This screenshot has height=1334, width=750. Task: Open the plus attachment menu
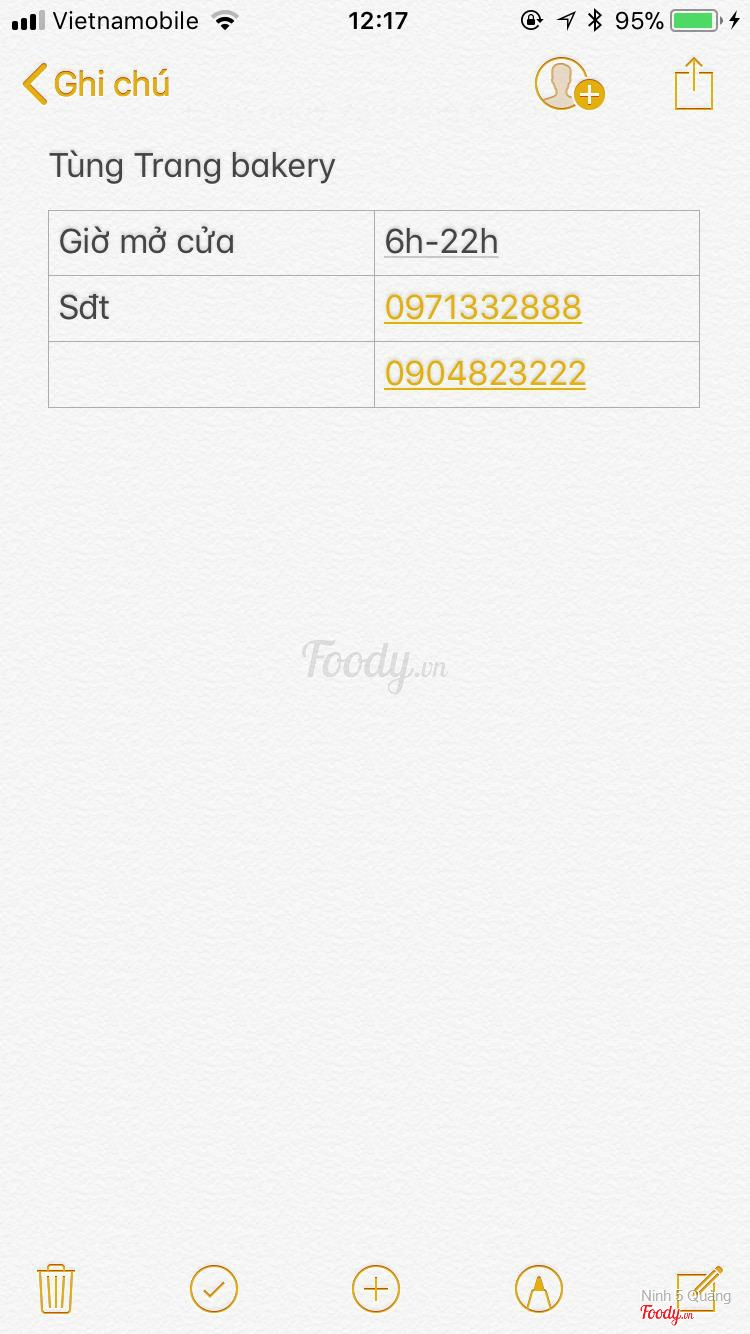tap(376, 1288)
